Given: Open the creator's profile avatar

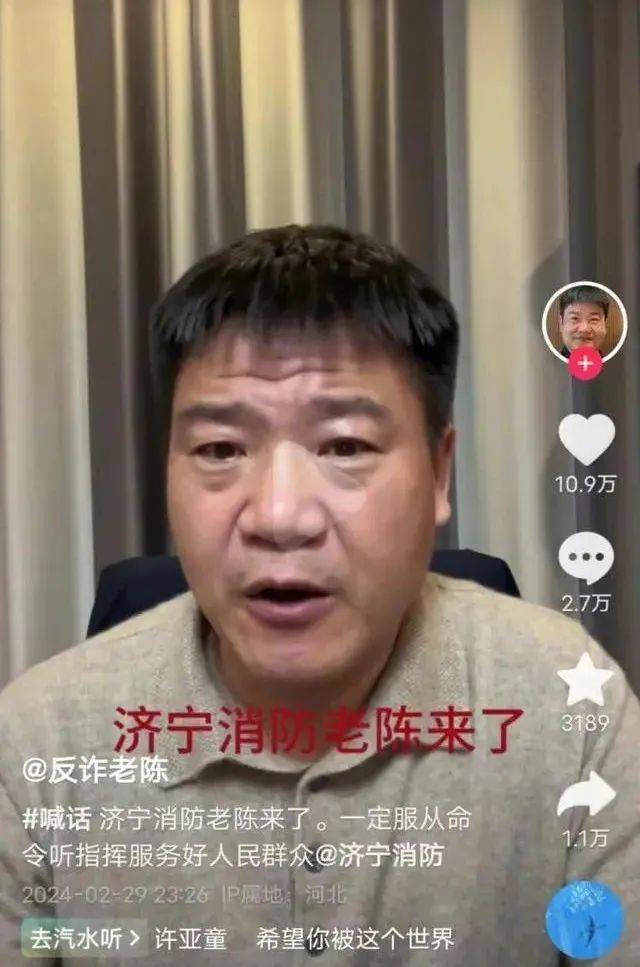Looking at the screenshot, I should click(584, 320).
